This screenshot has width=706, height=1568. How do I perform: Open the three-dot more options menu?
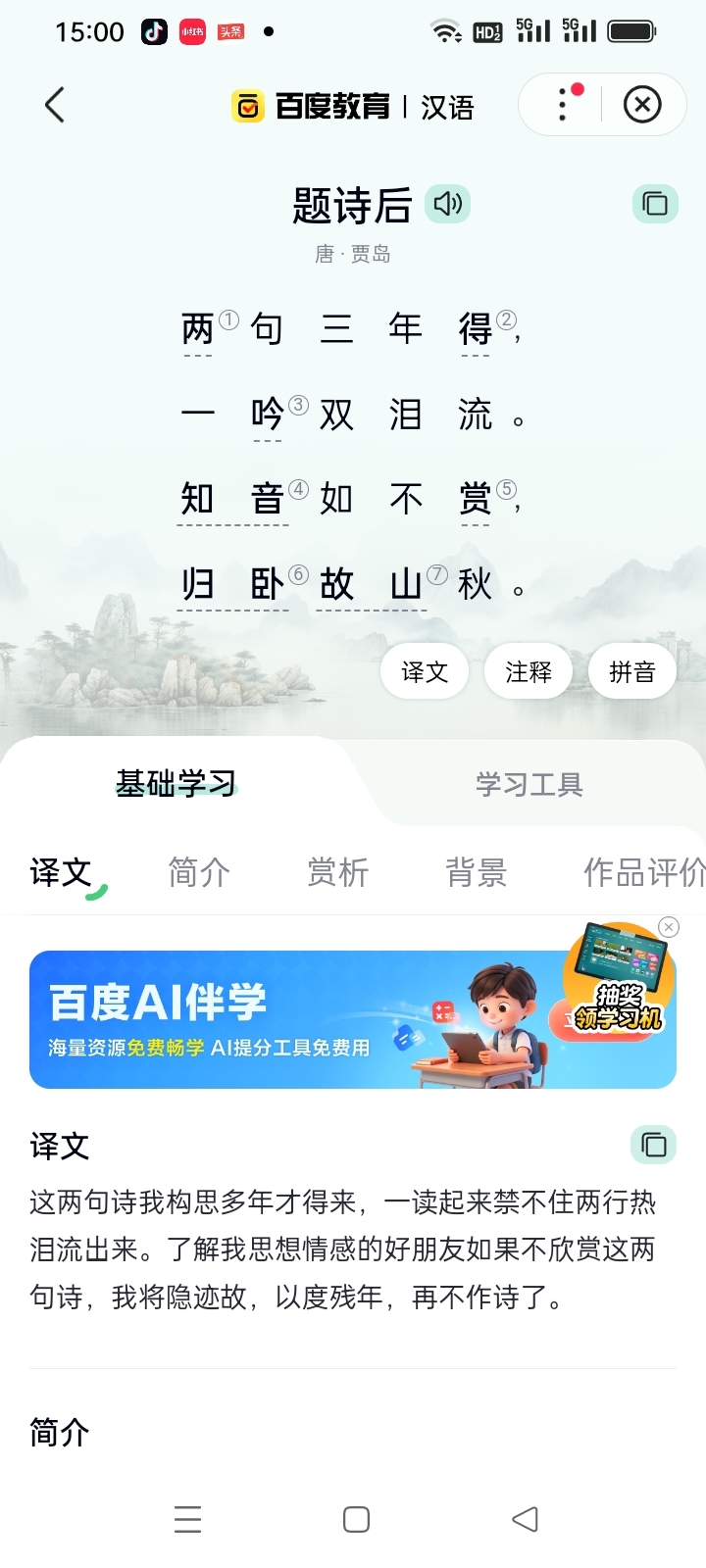pyautogui.click(x=563, y=105)
